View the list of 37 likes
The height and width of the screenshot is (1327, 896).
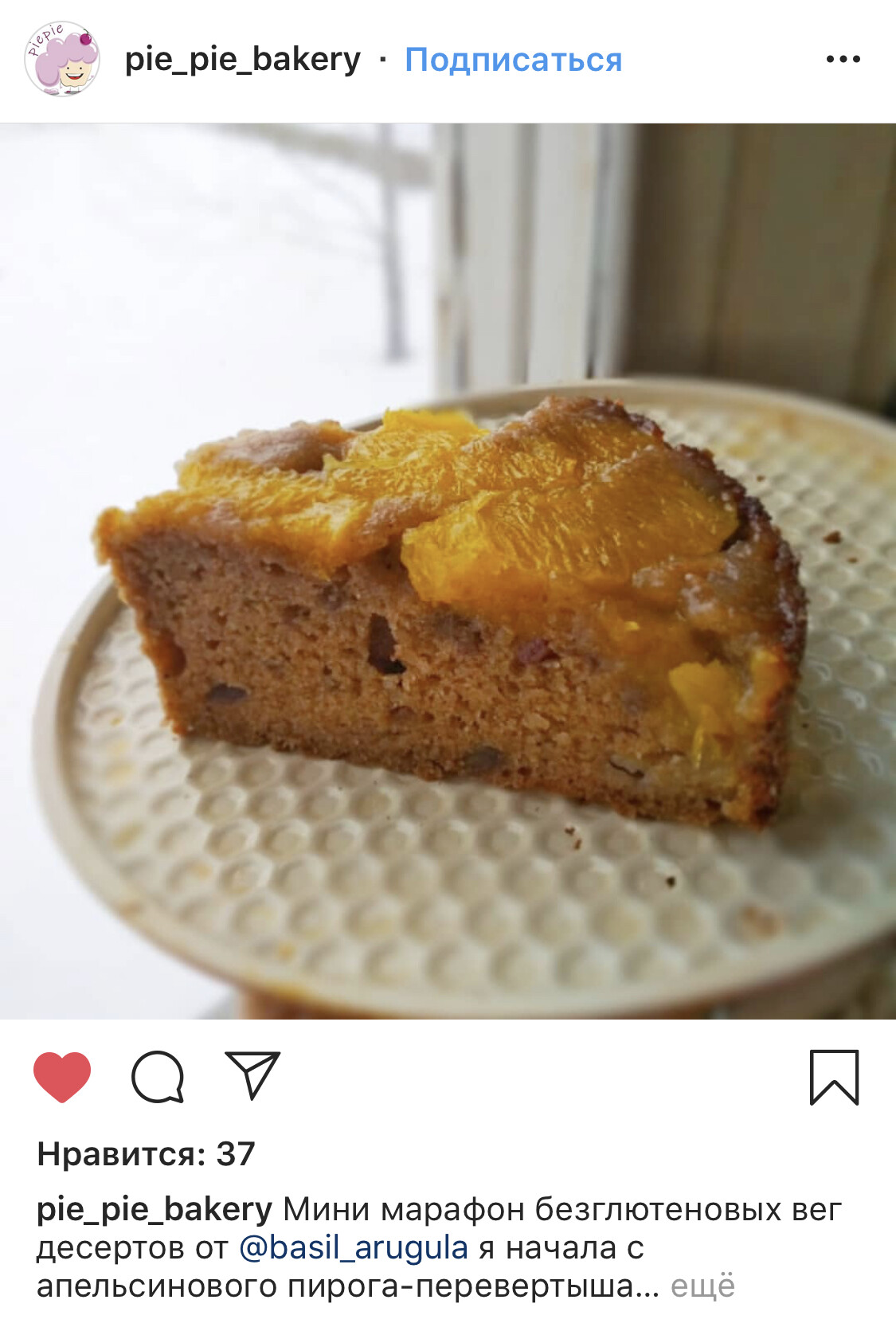tap(146, 1153)
